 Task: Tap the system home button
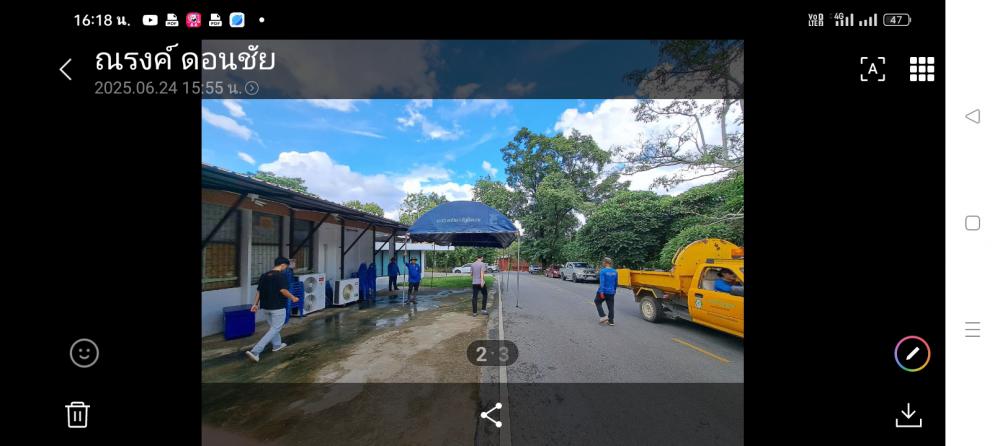972,223
